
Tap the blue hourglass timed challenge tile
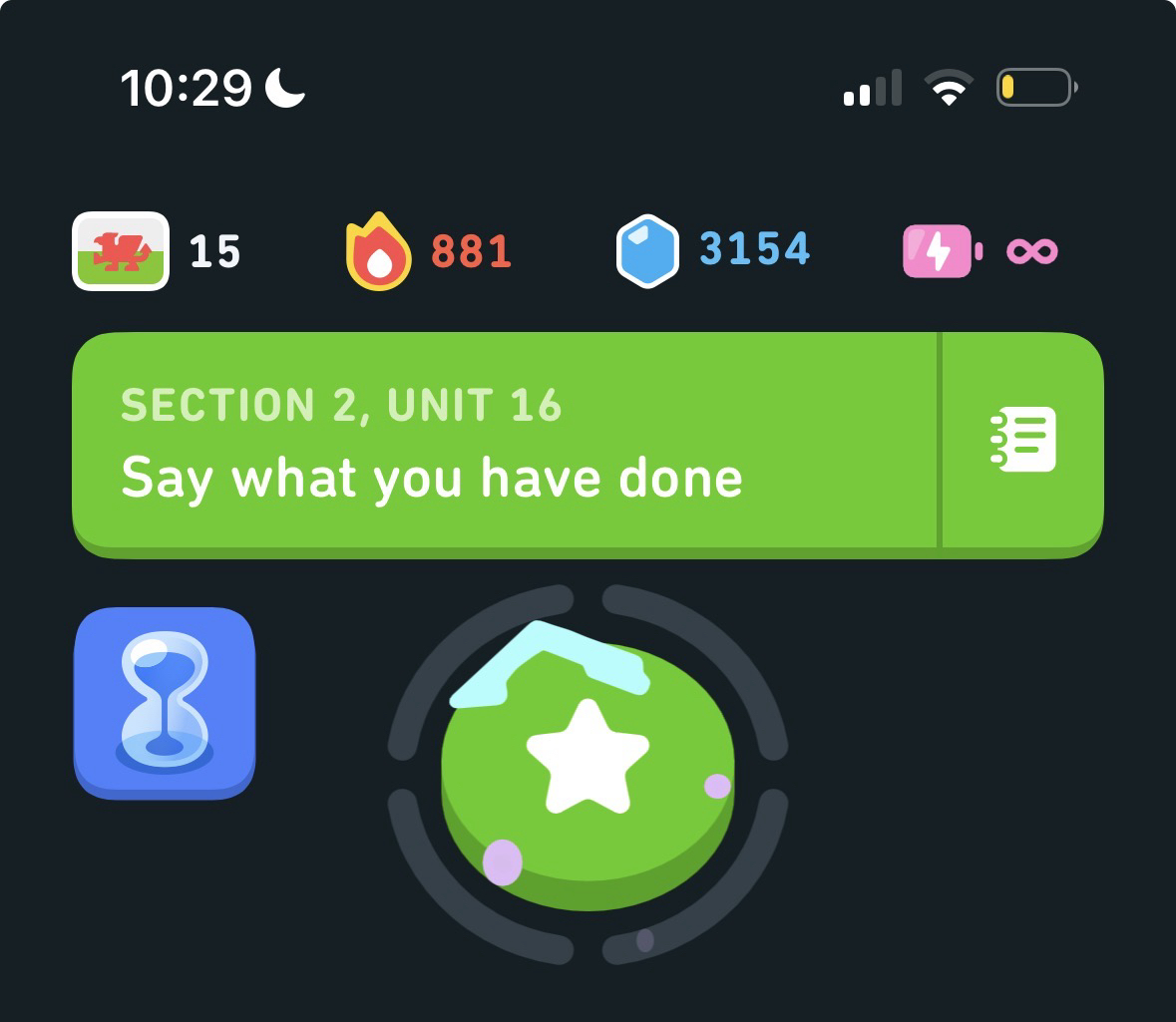(165, 702)
